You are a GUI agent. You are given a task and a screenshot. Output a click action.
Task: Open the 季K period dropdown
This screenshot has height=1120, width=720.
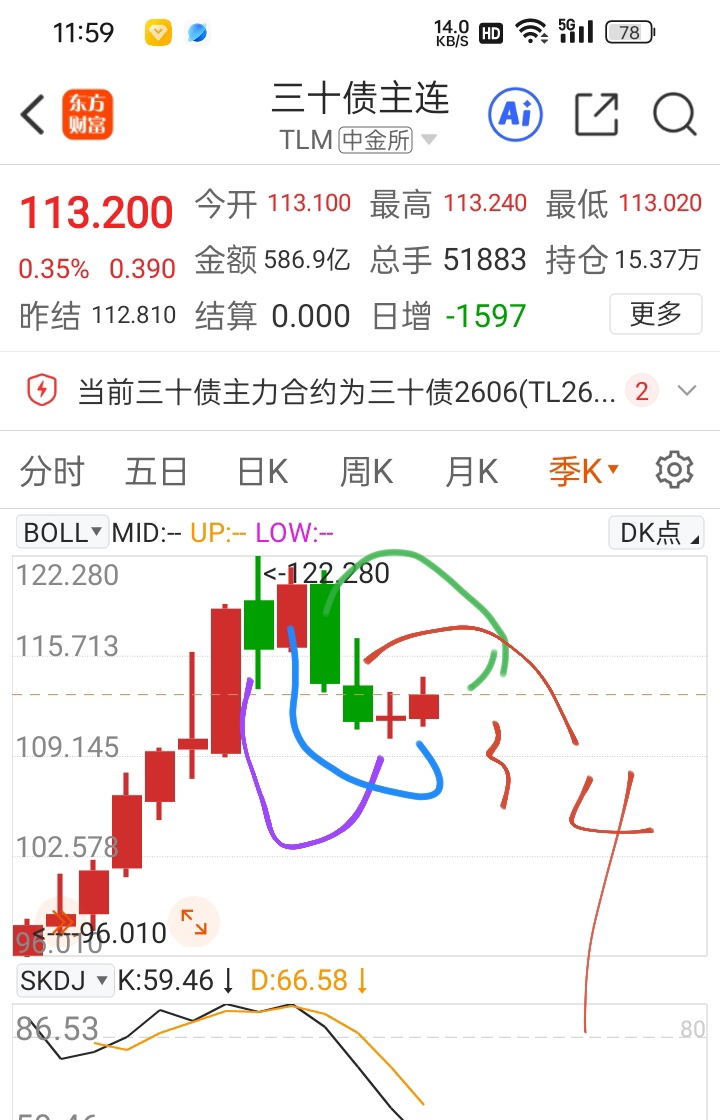coord(584,471)
